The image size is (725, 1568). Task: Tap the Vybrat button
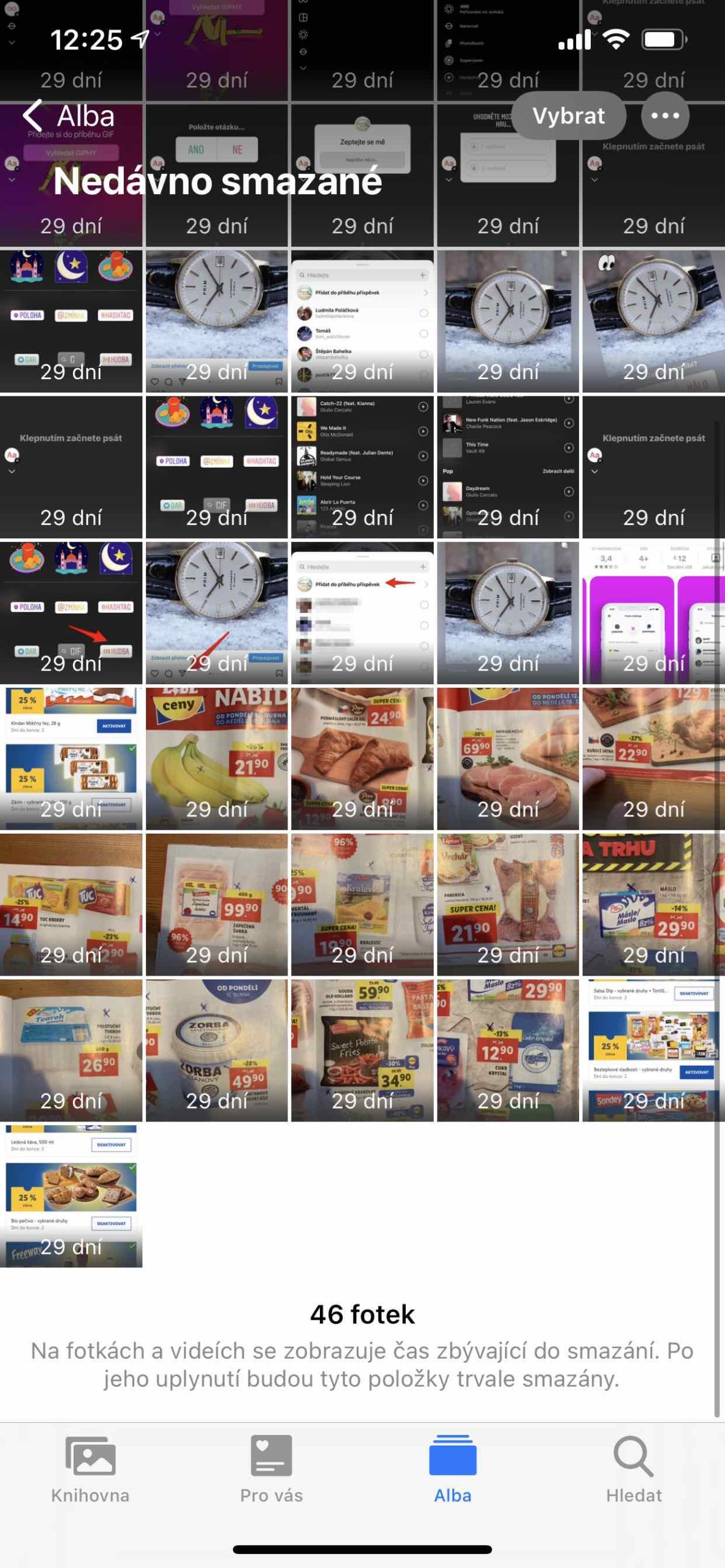click(568, 116)
